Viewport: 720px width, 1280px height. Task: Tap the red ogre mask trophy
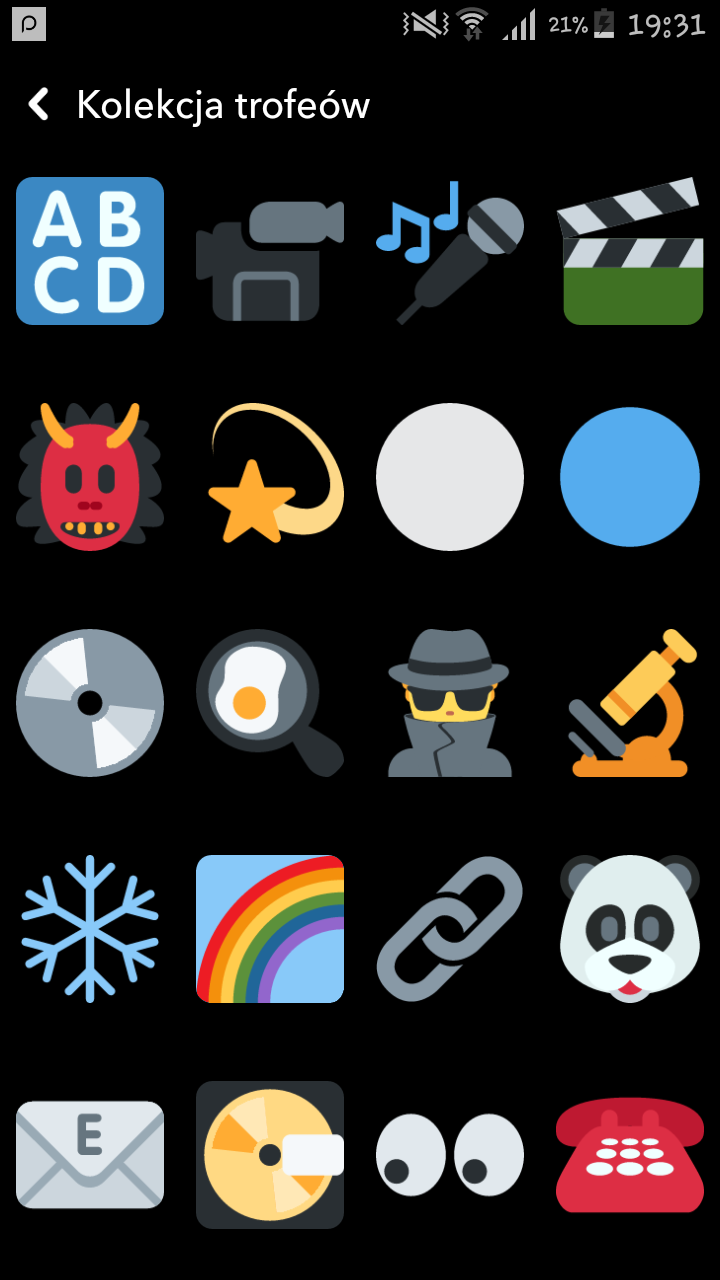pos(90,477)
